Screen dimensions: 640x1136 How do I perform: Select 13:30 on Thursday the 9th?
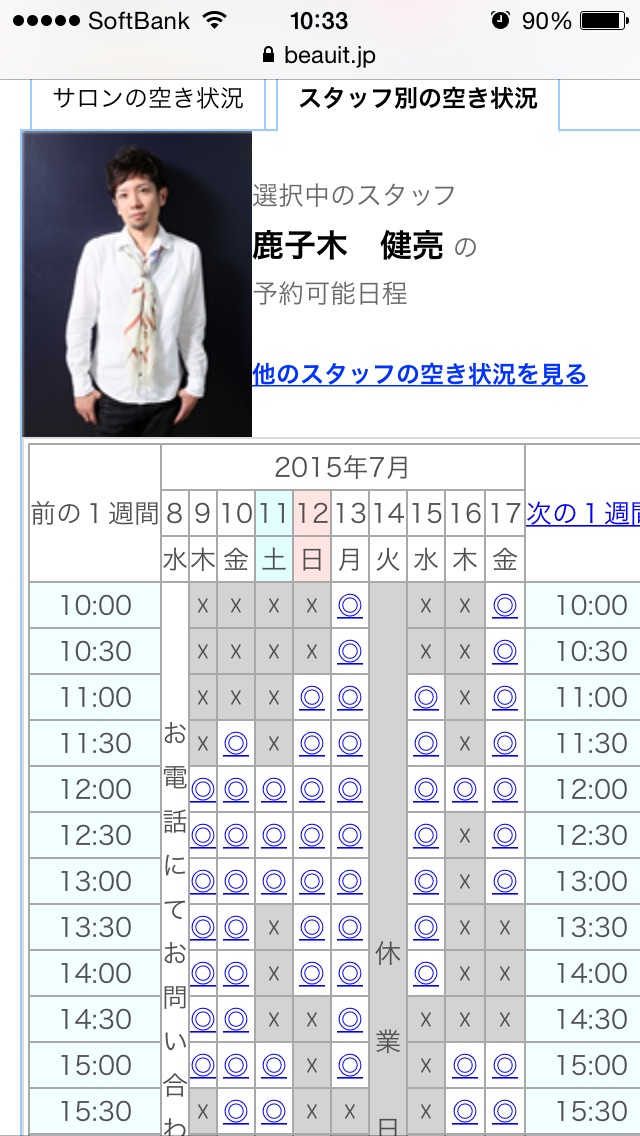tap(202, 927)
